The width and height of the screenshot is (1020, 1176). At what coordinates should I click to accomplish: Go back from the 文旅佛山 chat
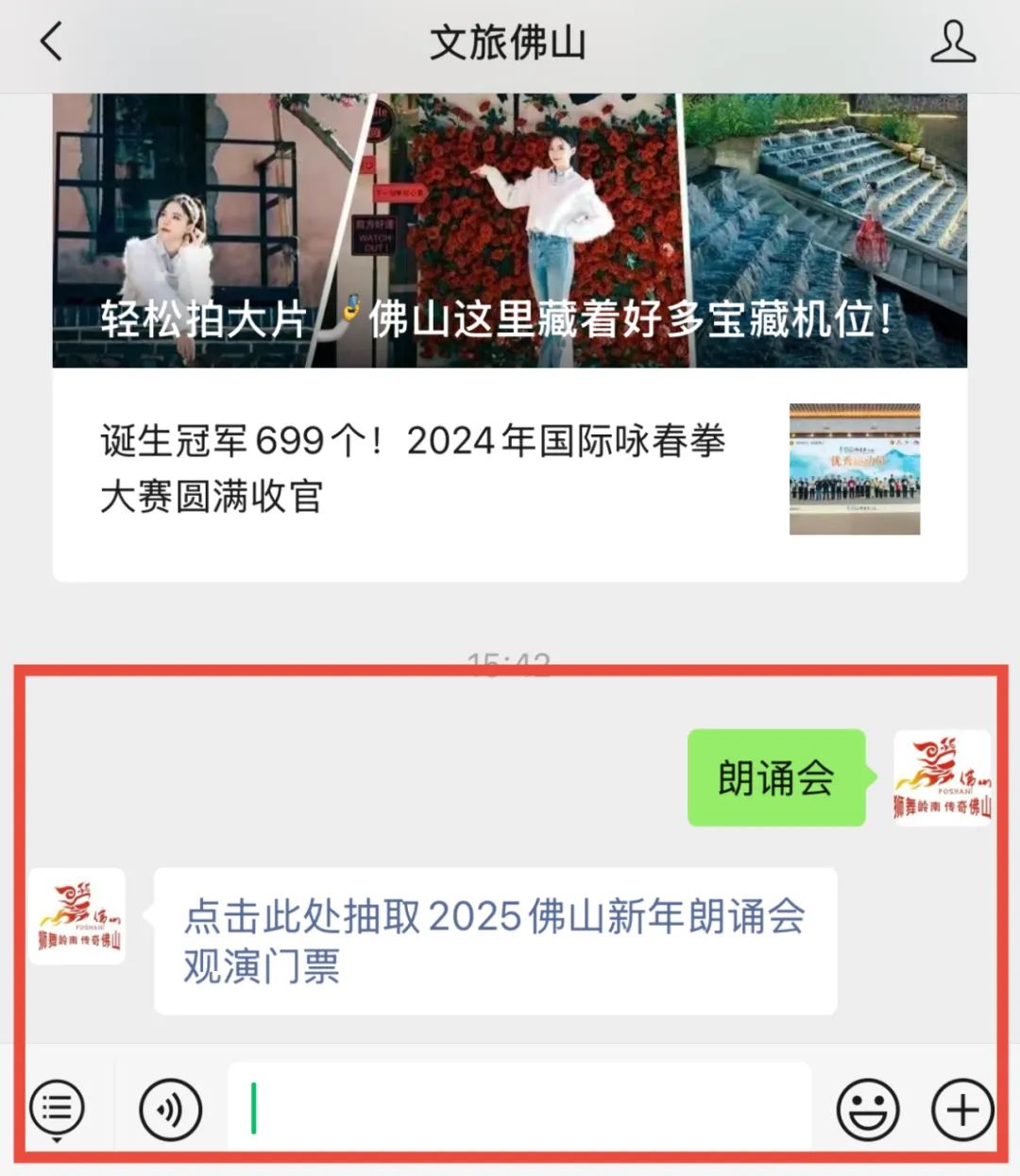coord(52,43)
